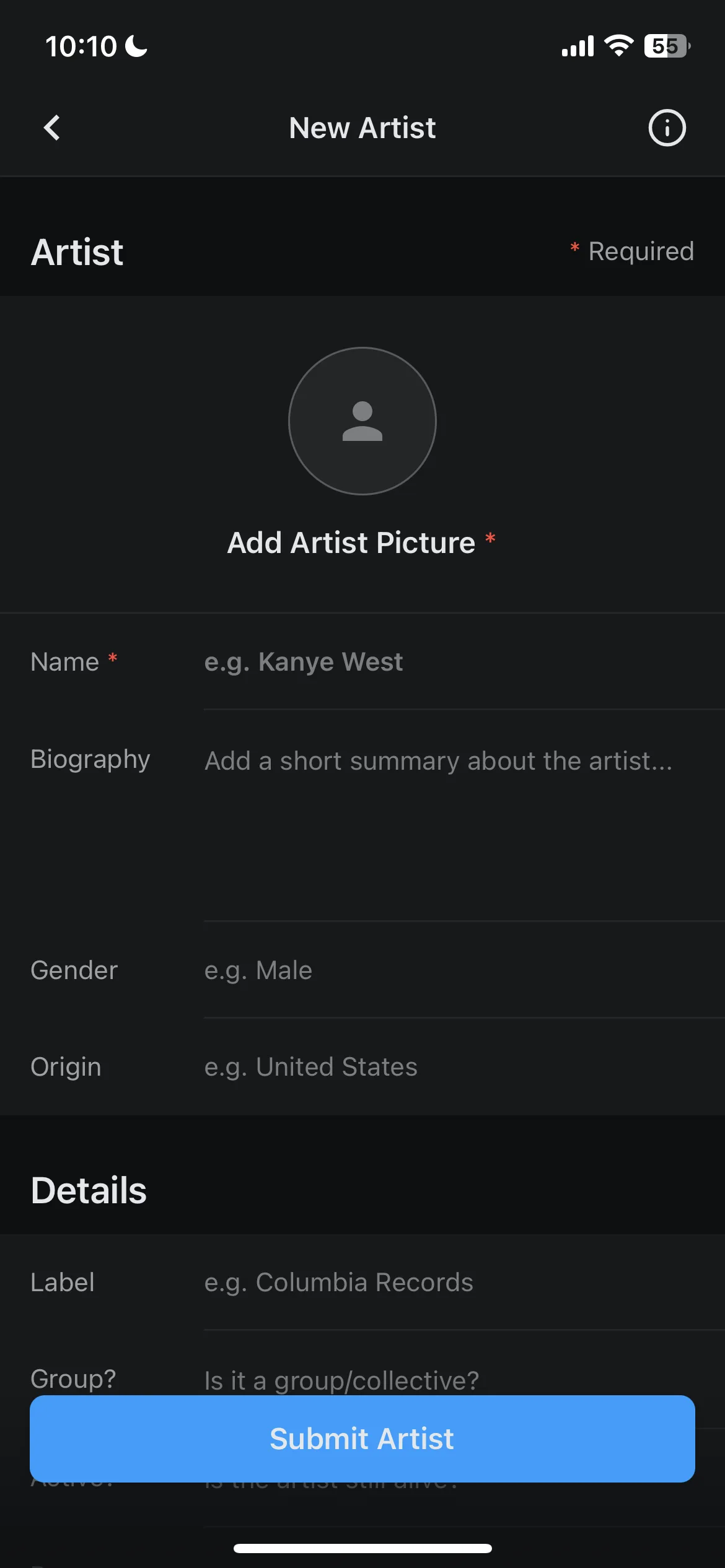
Task: Tap the Do Not Disturb moon icon
Action: tap(135, 45)
